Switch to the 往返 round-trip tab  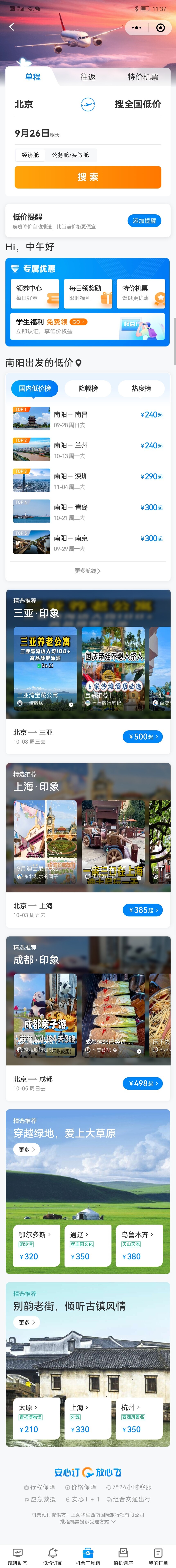pos(88,77)
